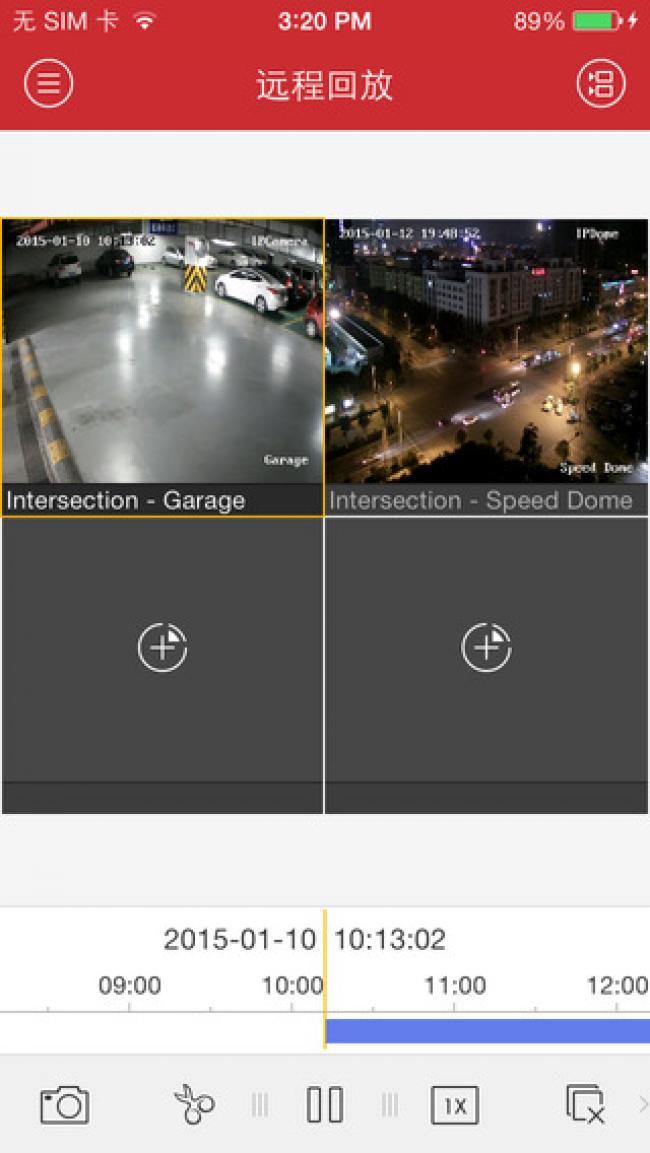Select the Intersection - Speed Dome window
The height and width of the screenshot is (1153, 650).
tap(487, 352)
